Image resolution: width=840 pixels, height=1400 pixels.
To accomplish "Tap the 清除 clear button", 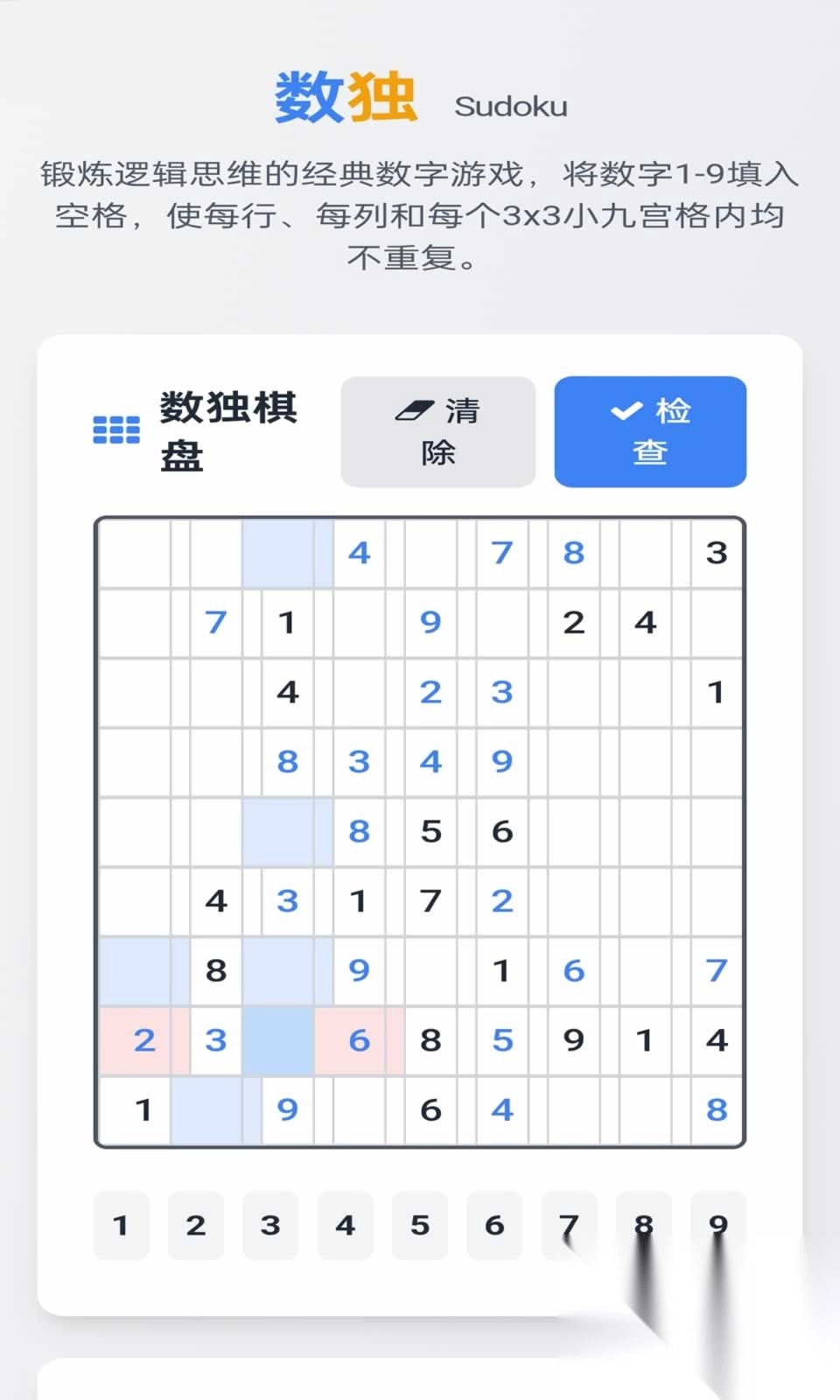I will click(x=437, y=431).
